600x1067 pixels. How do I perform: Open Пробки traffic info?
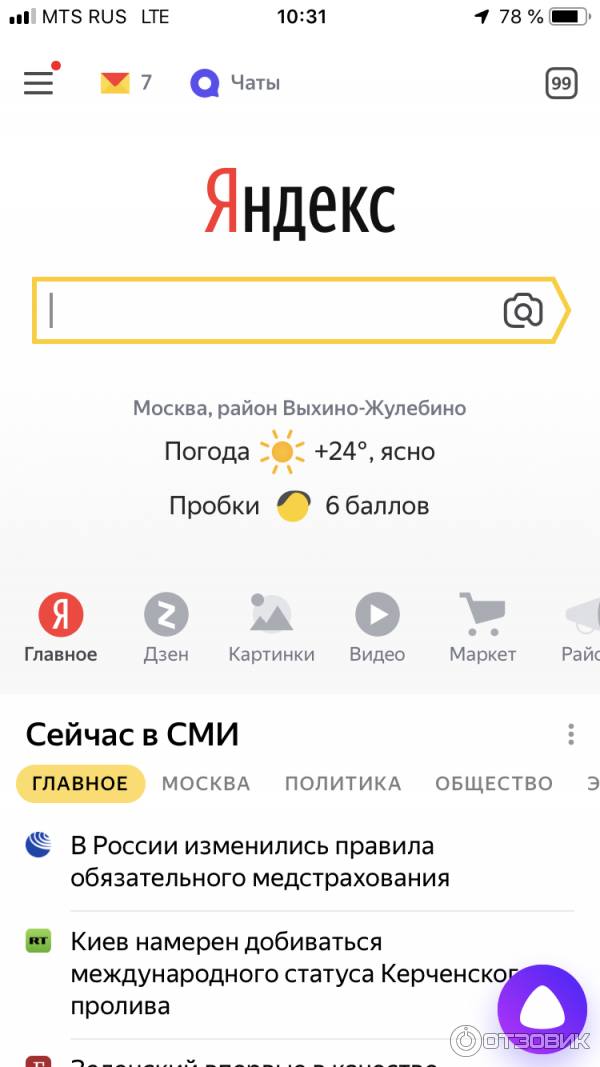point(300,506)
